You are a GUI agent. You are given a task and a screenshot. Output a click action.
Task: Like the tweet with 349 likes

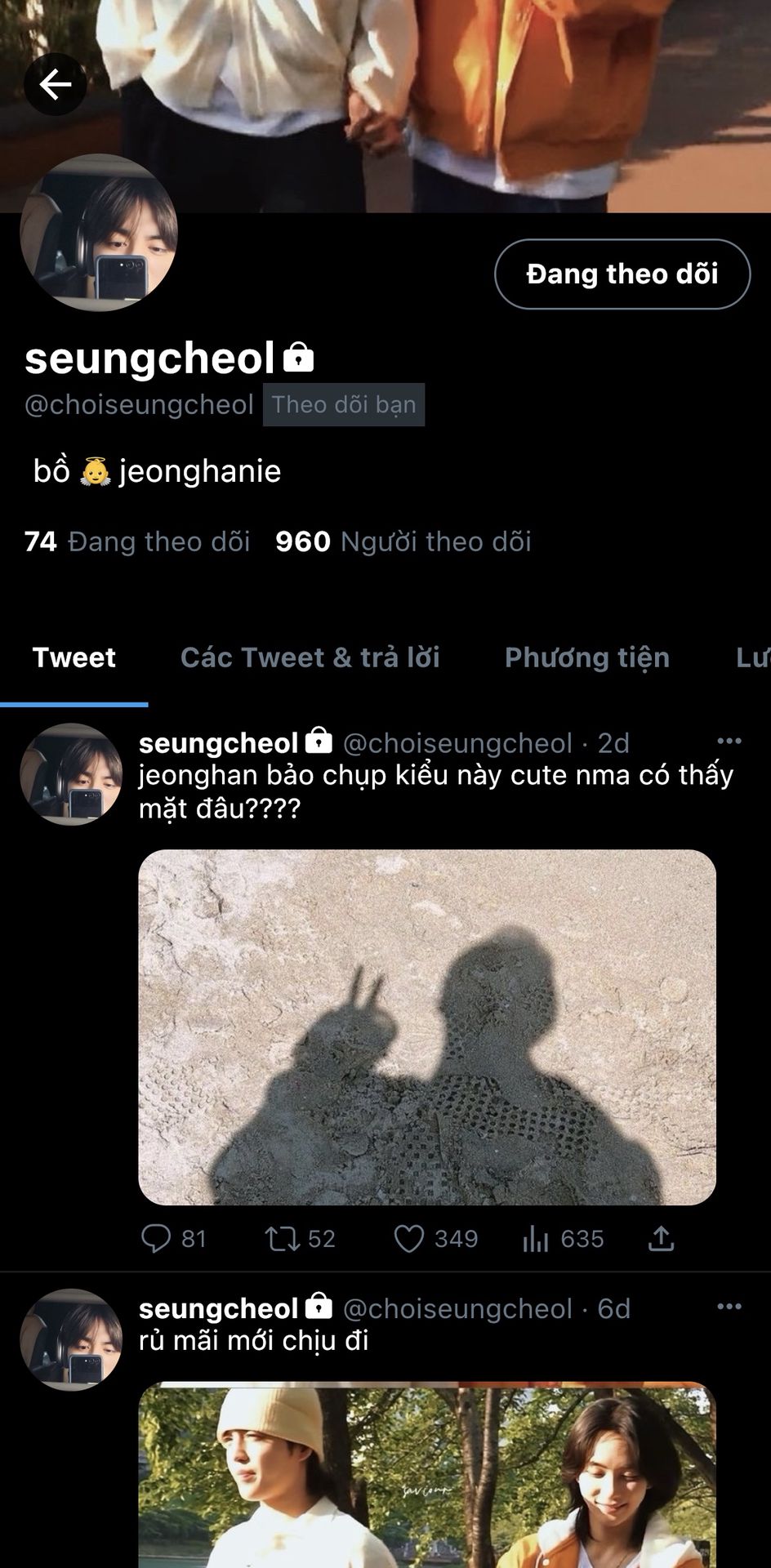coord(436,1239)
